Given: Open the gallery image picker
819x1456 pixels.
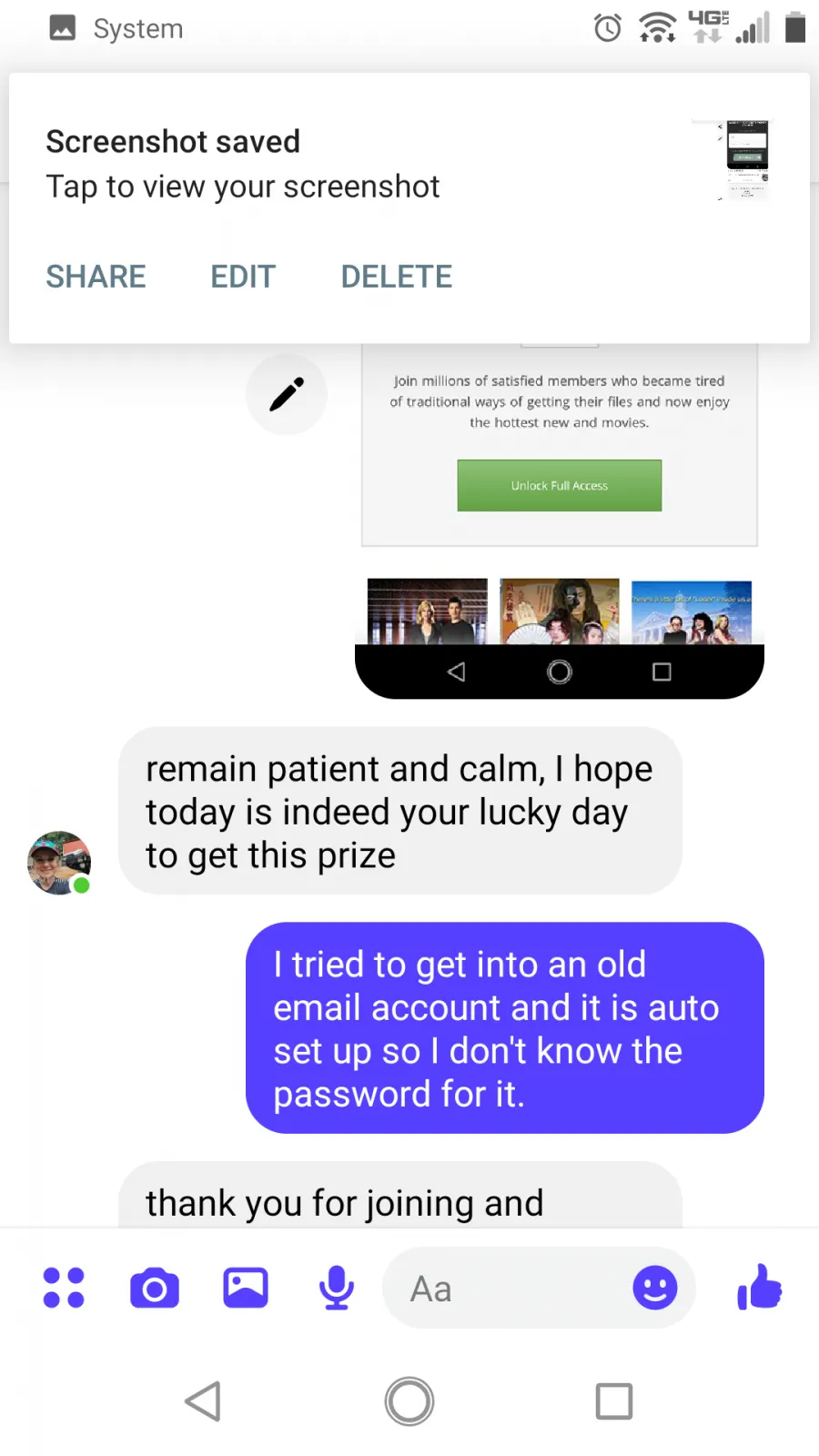Looking at the screenshot, I should [246, 1288].
